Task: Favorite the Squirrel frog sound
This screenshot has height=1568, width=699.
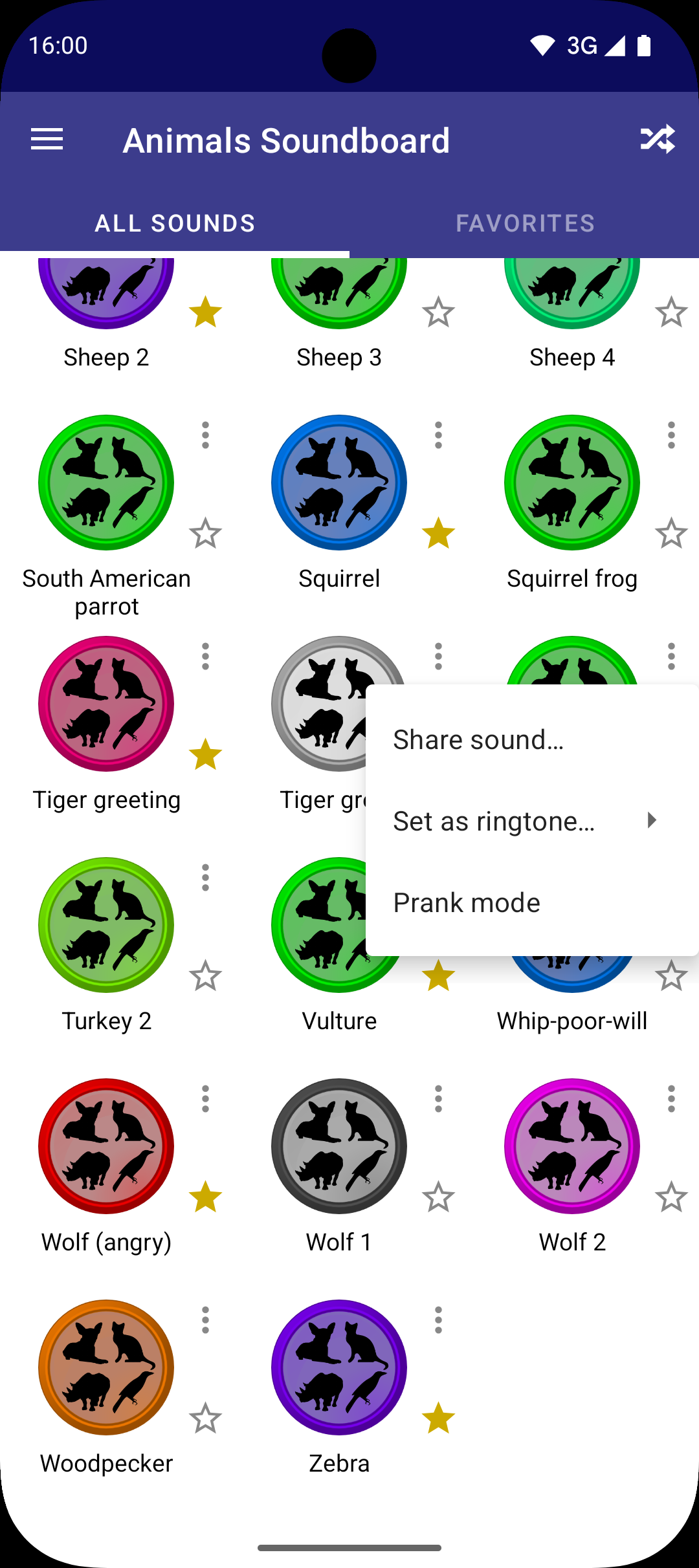Action: pos(671,534)
